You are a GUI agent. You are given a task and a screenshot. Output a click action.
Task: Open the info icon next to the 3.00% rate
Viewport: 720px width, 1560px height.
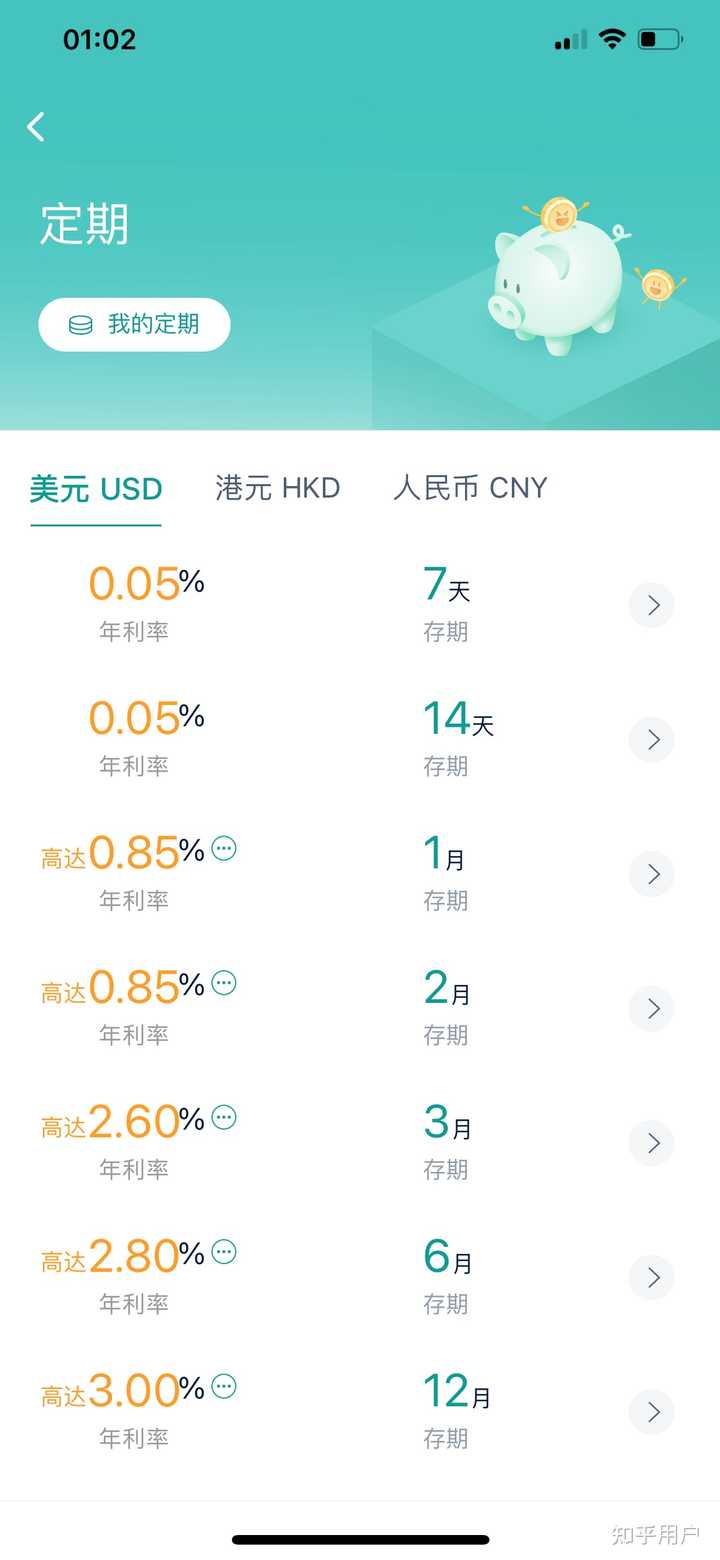[x=224, y=1386]
